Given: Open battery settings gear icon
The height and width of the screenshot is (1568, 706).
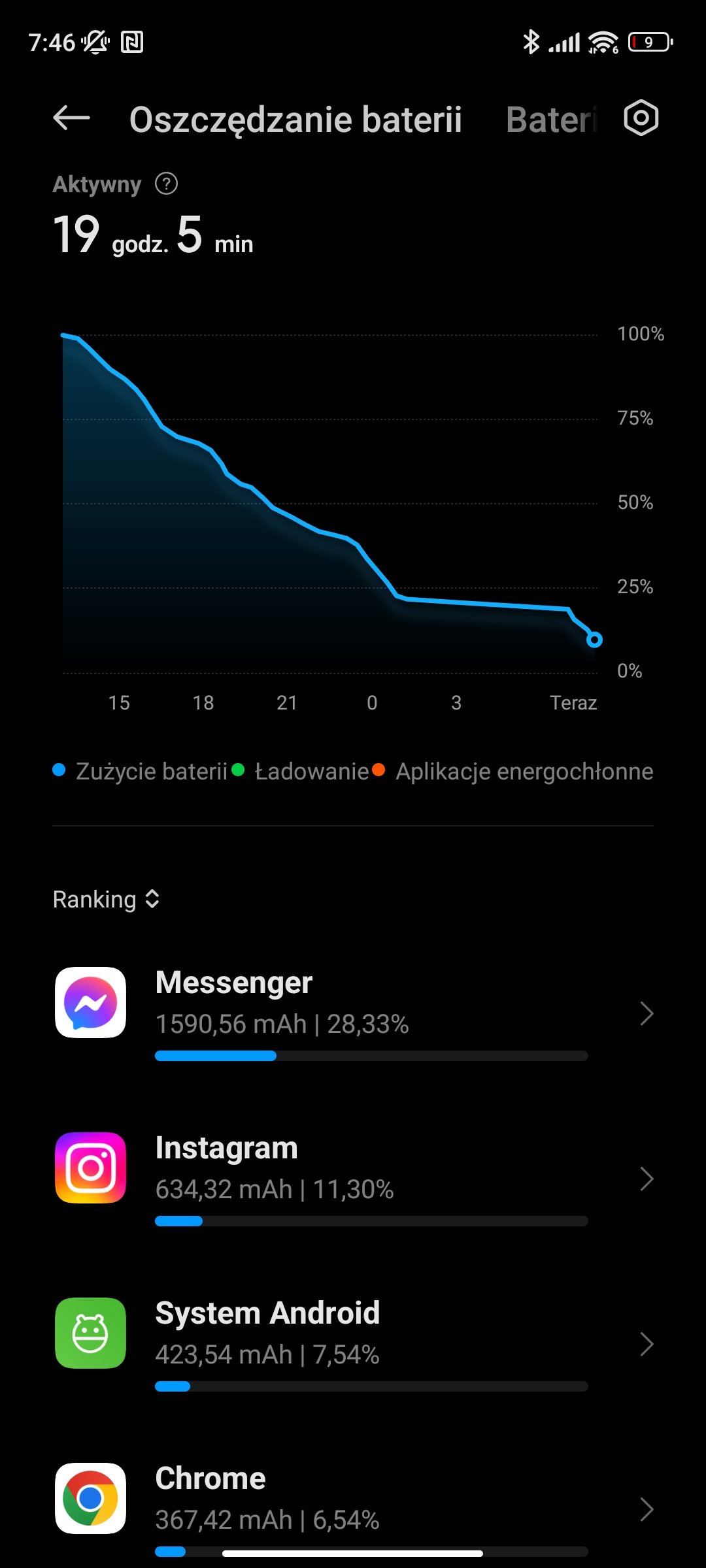Looking at the screenshot, I should click(641, 118).
